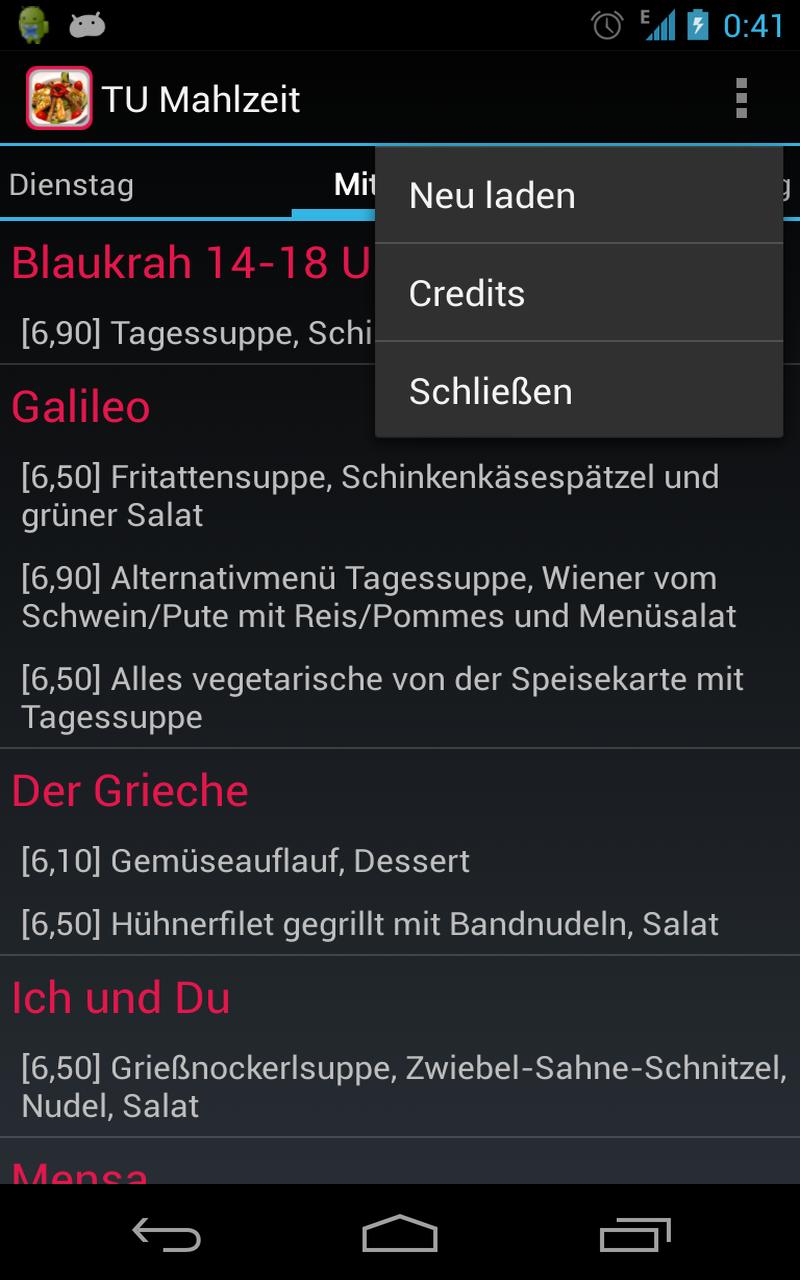The width and height of the screenshot is (800, 1280).
Task: Go to the home screen
Action: pyautogui.click(x=400, y=1234)
